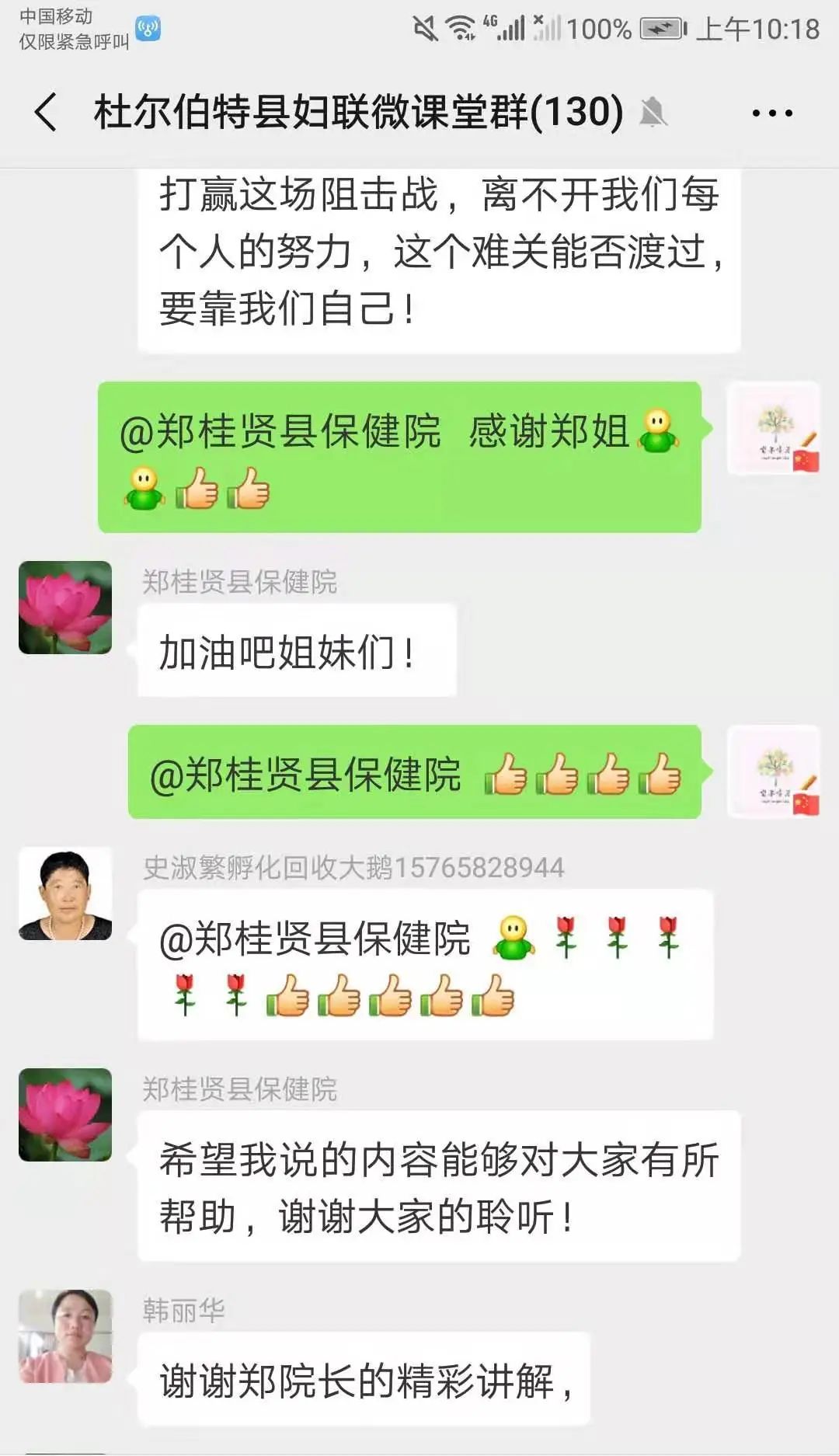Viewport: 839px width, 1456px height.
Task: Open the group chat overflow menu
Action: pyautogui.click(x=771, y=113)
